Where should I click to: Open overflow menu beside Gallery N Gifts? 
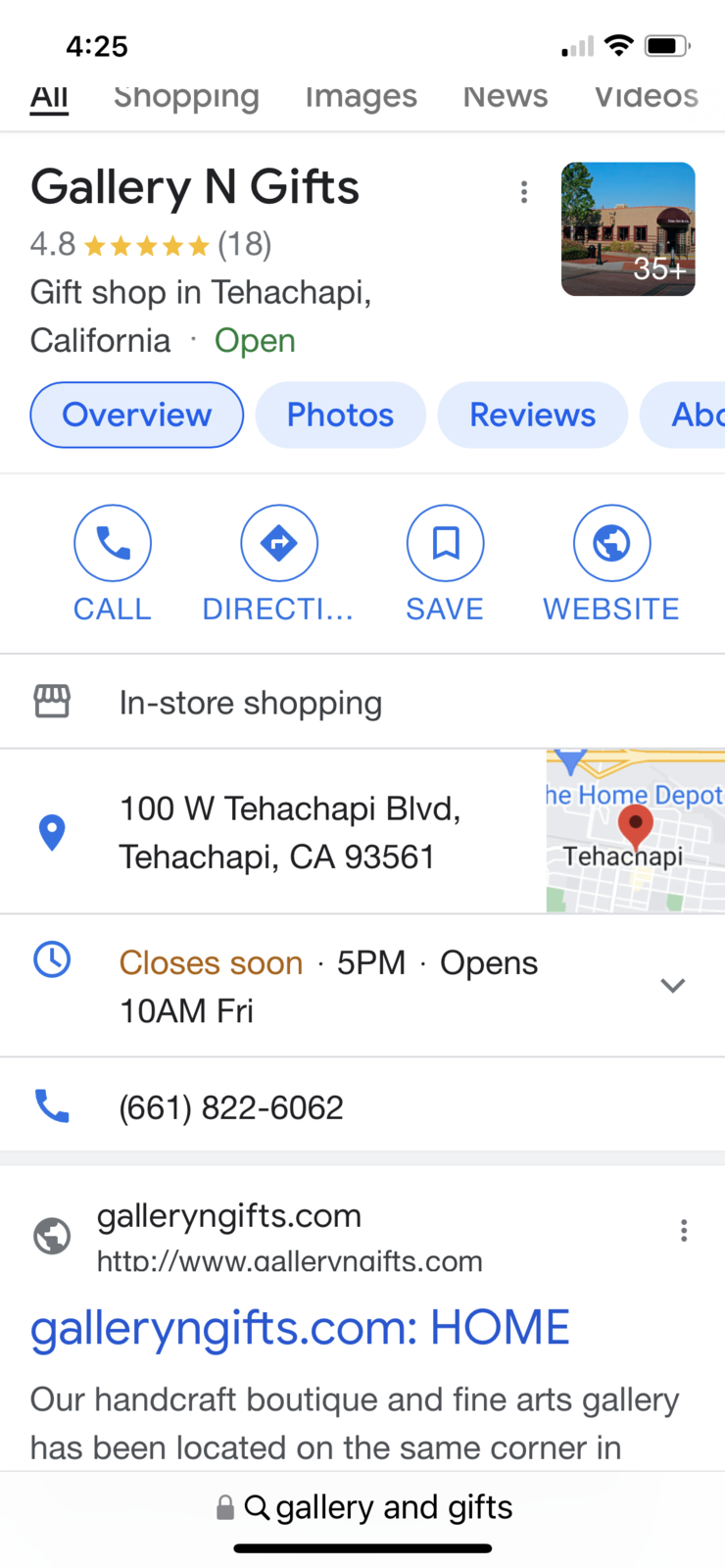(x=524, y=192)
